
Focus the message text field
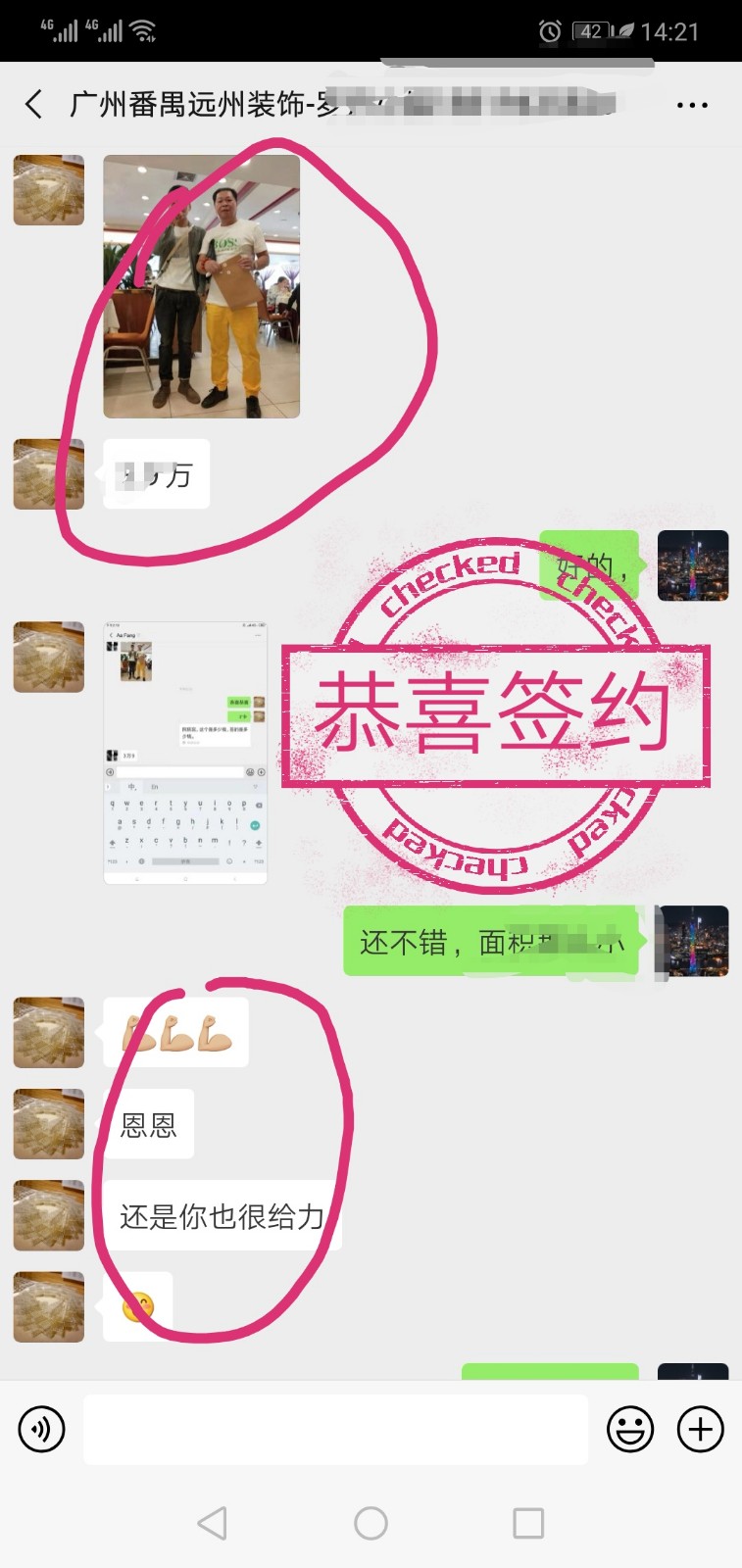point(335,1430)
